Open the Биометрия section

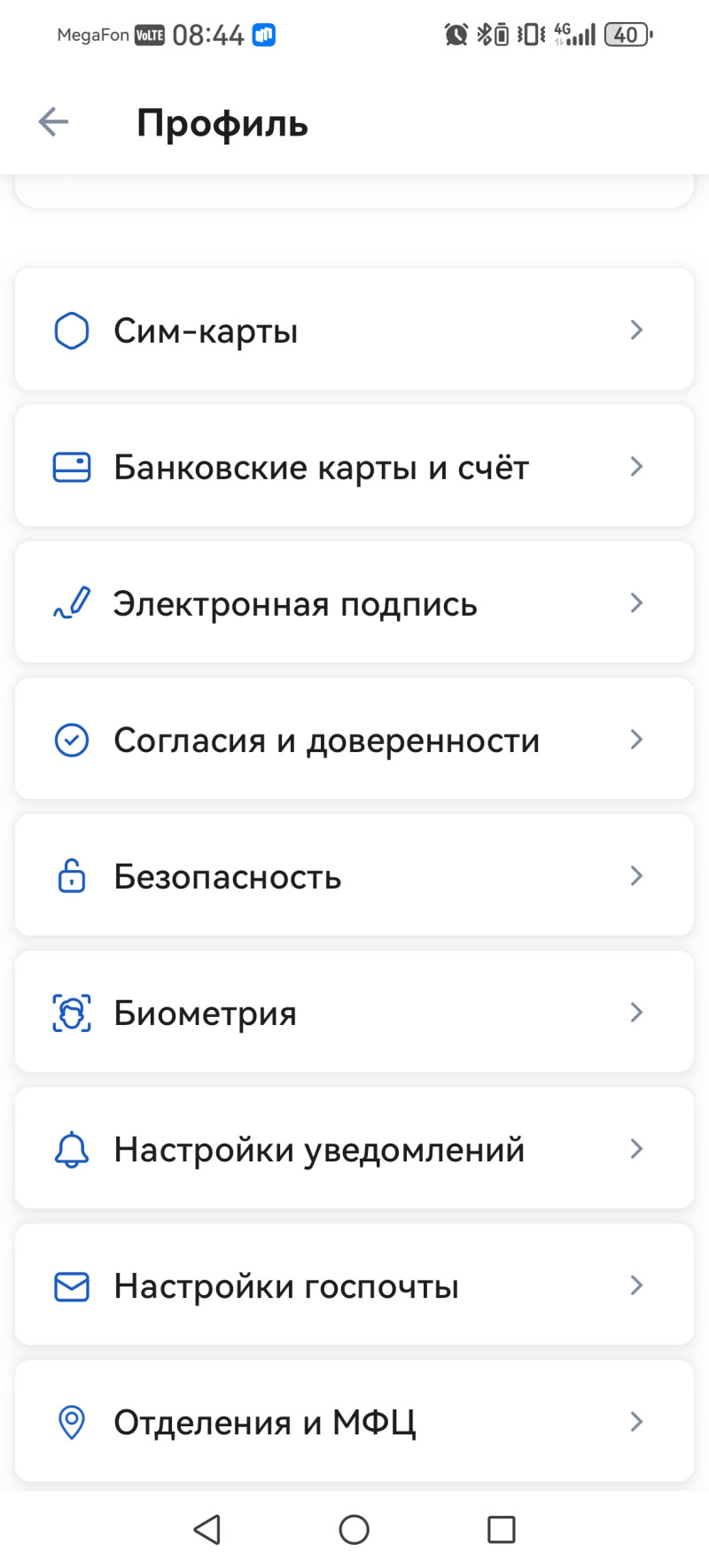click(354, 1013)
